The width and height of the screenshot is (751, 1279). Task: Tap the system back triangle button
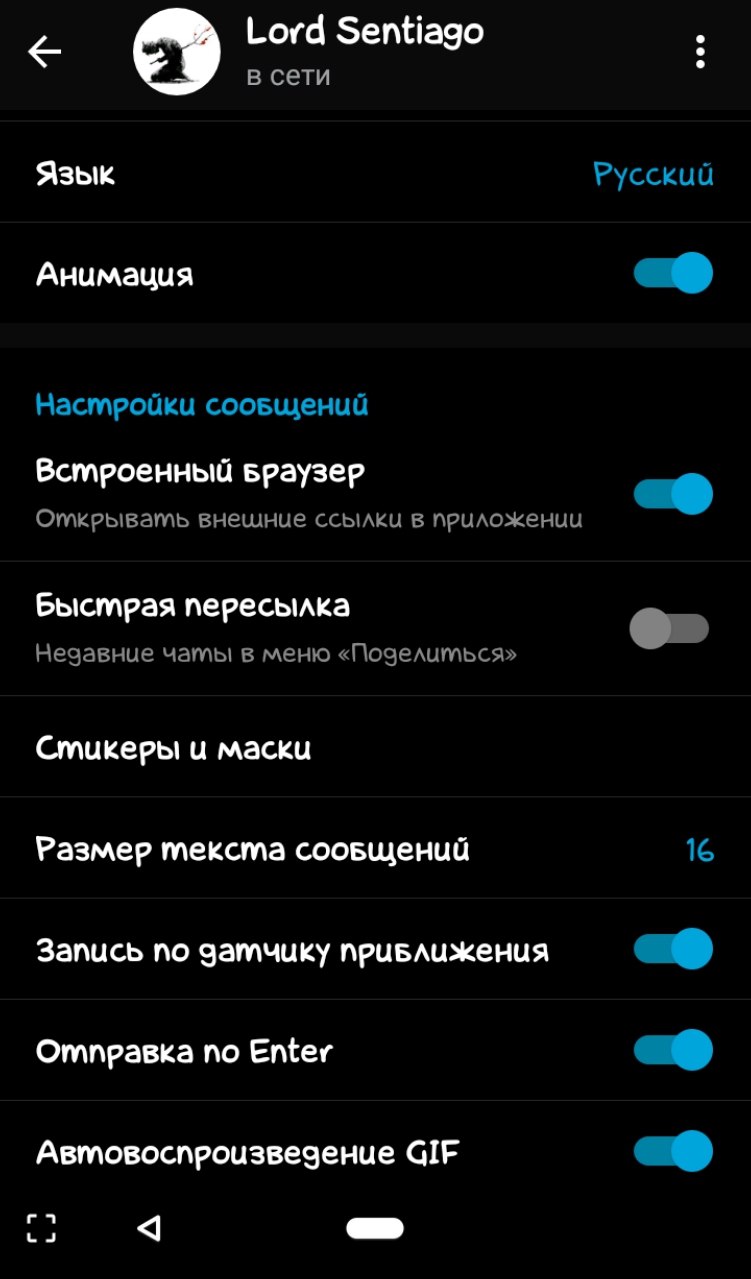149,1228
